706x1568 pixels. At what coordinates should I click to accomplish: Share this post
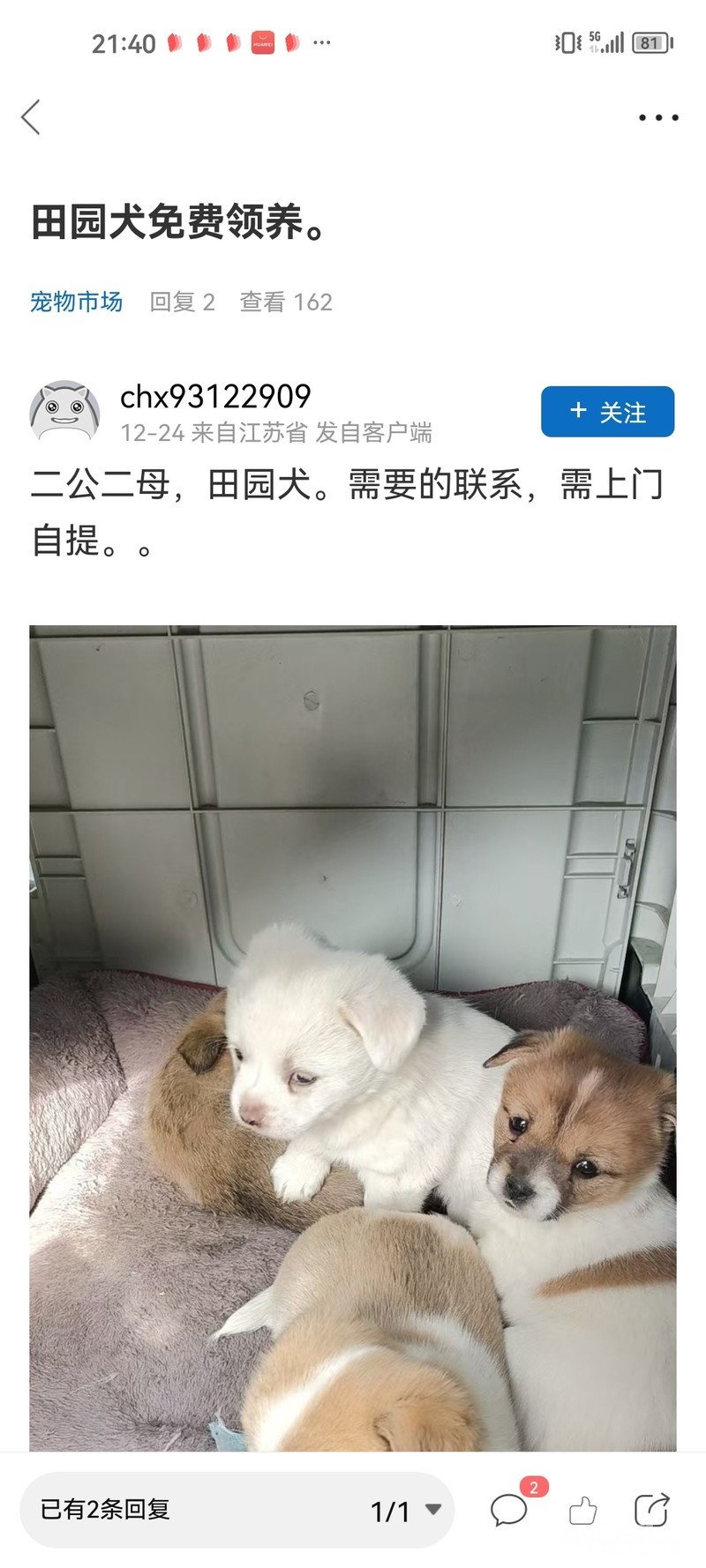click(x=652, y=1510)
